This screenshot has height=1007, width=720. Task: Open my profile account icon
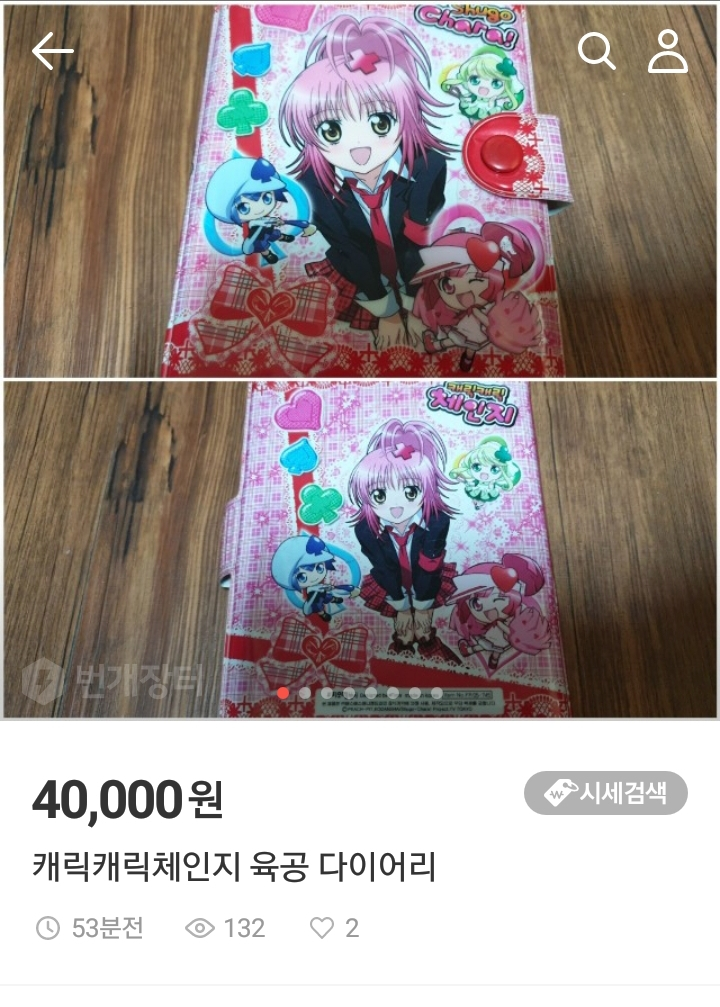667,51
